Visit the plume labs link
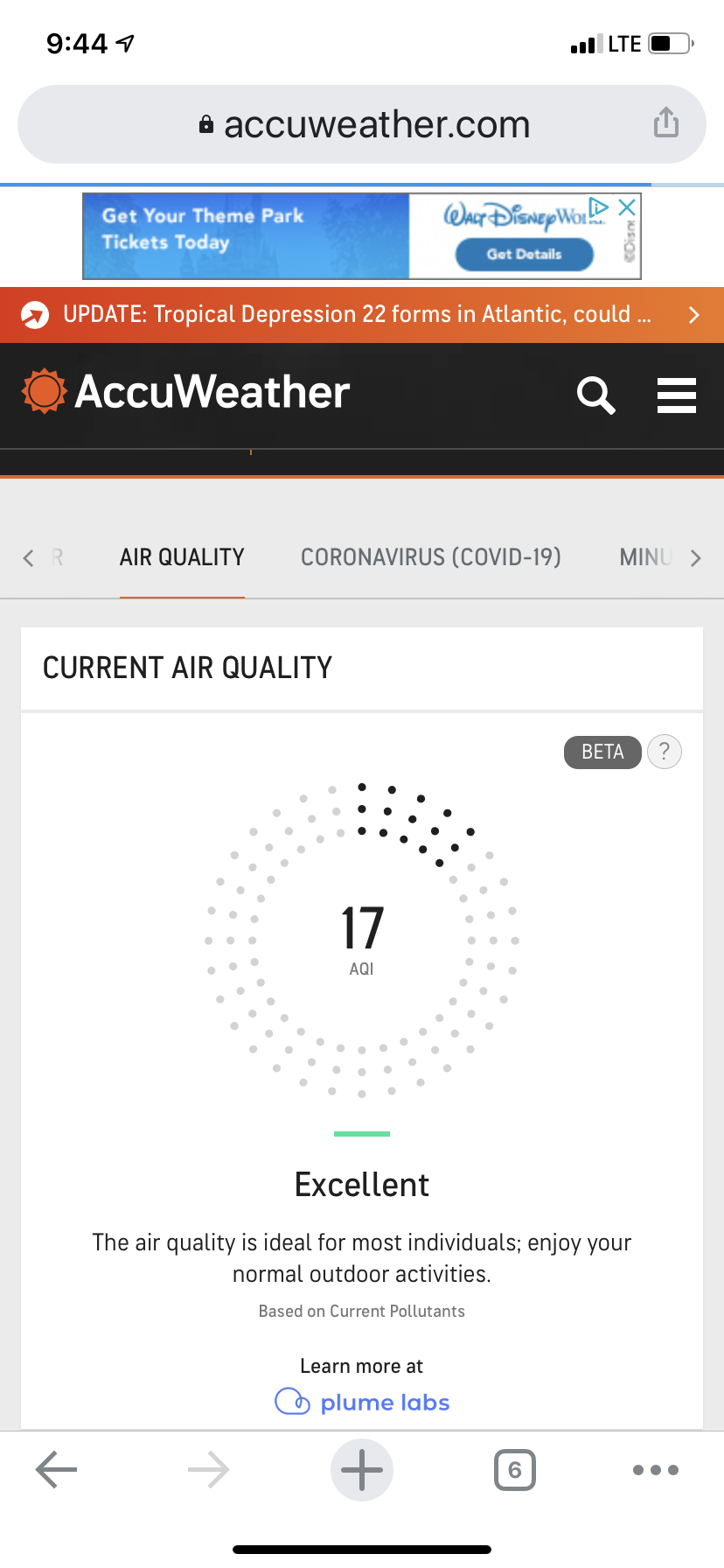Viewport: 724px width, 1568px height. [x=362, y=1403]
